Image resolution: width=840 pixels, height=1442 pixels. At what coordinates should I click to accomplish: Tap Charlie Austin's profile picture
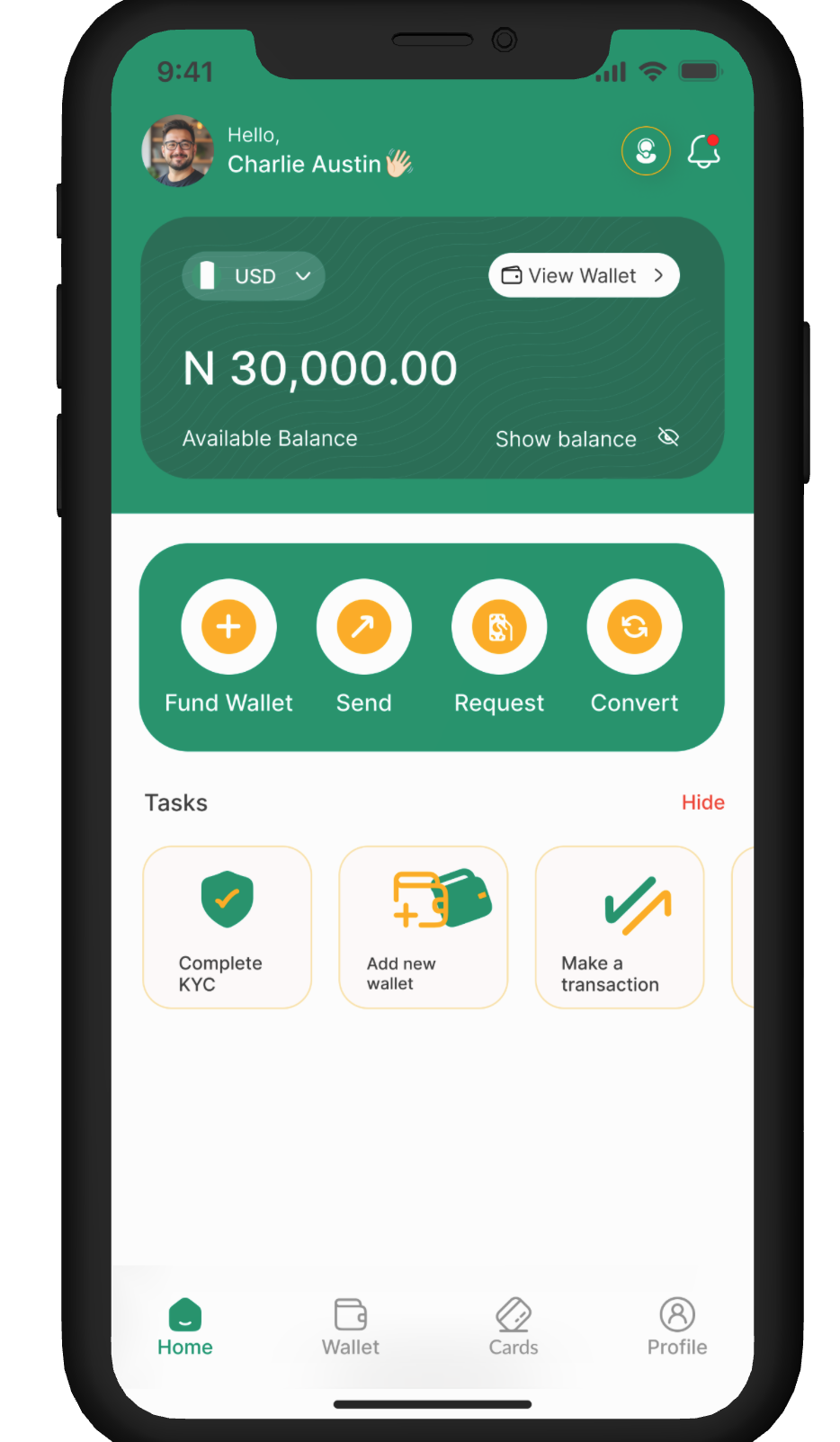coord(178,151)
